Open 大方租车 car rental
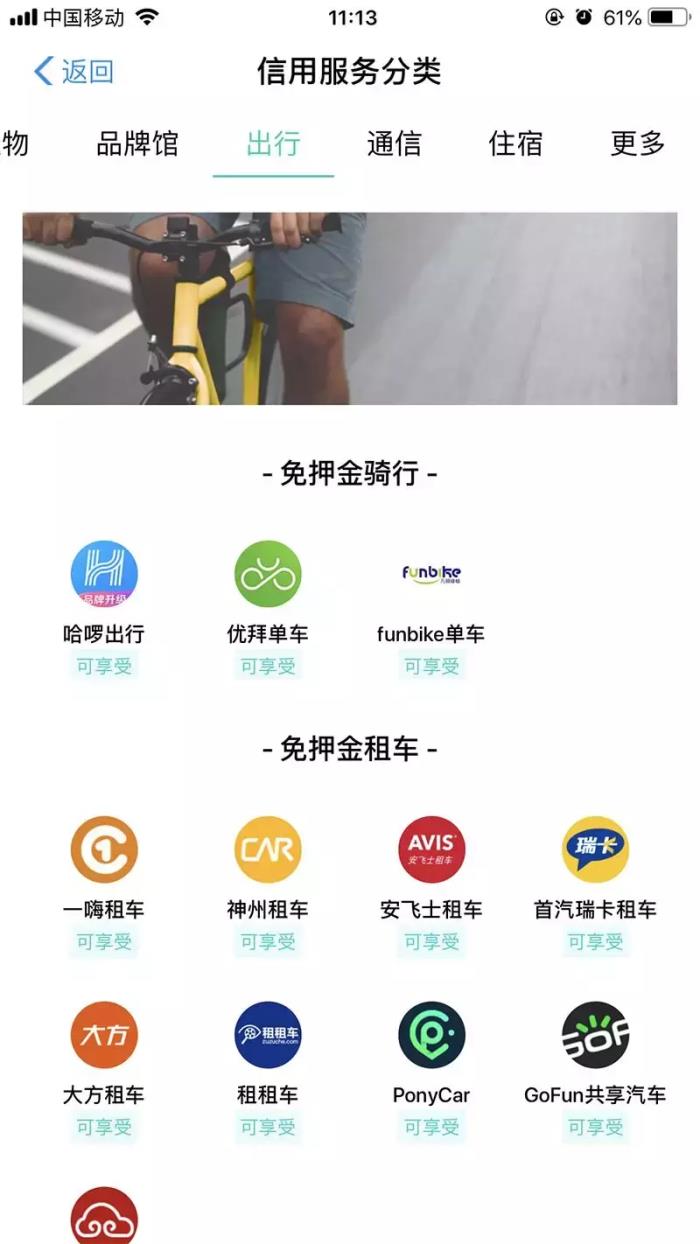The height and width of the screenshot is (1244, 700). coord(104,1035)
